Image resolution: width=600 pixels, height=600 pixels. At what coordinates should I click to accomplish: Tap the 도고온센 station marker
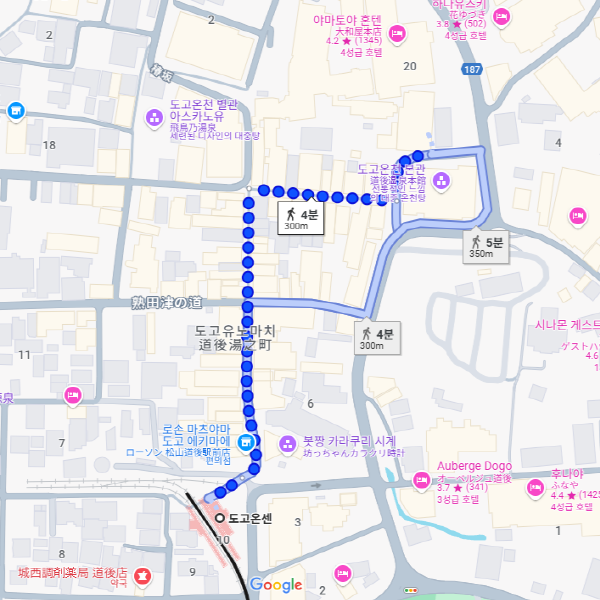tap(219, 518)
